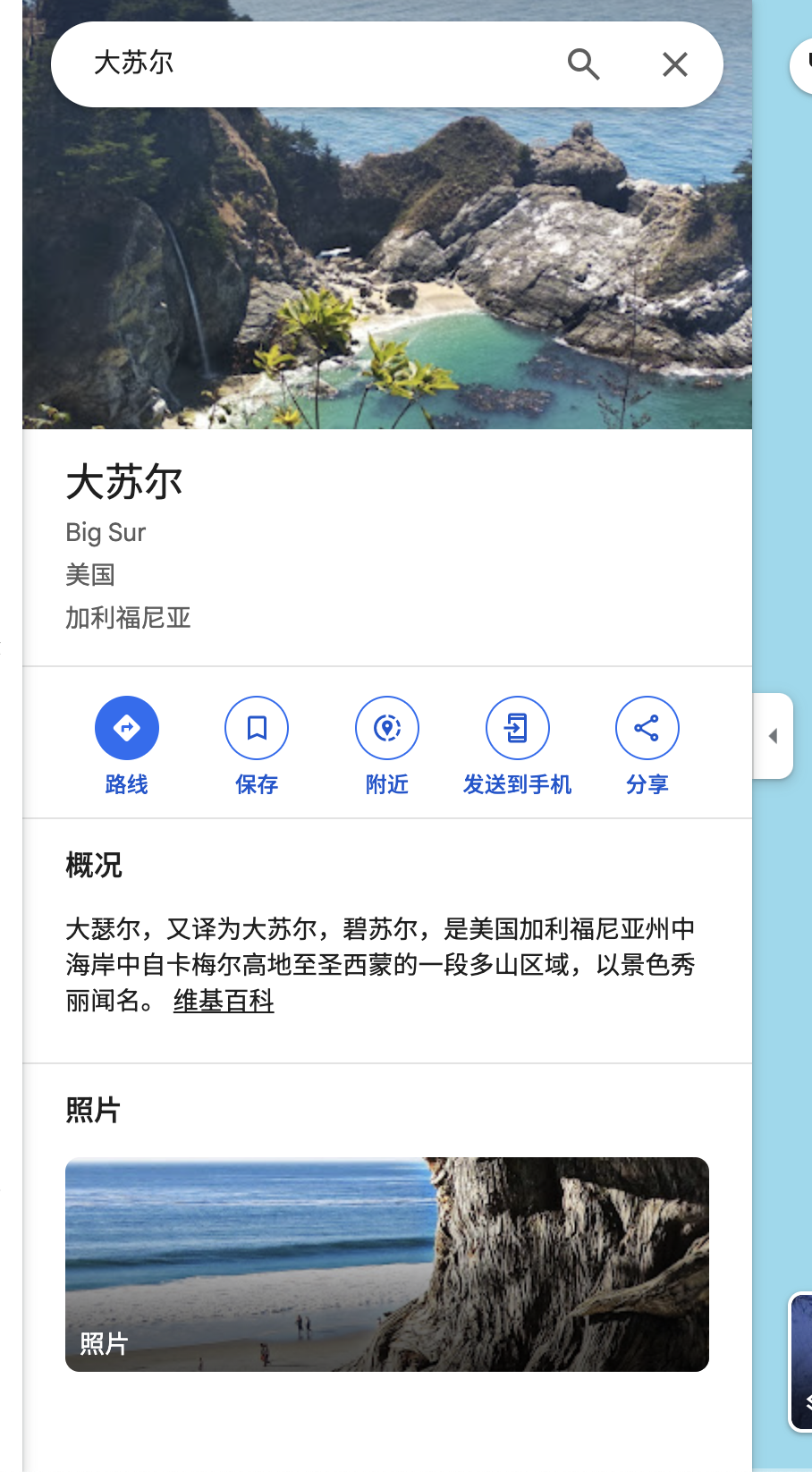Explore nearby places via the 附近 icon
812x1472 pixels.
pos(386,727)
